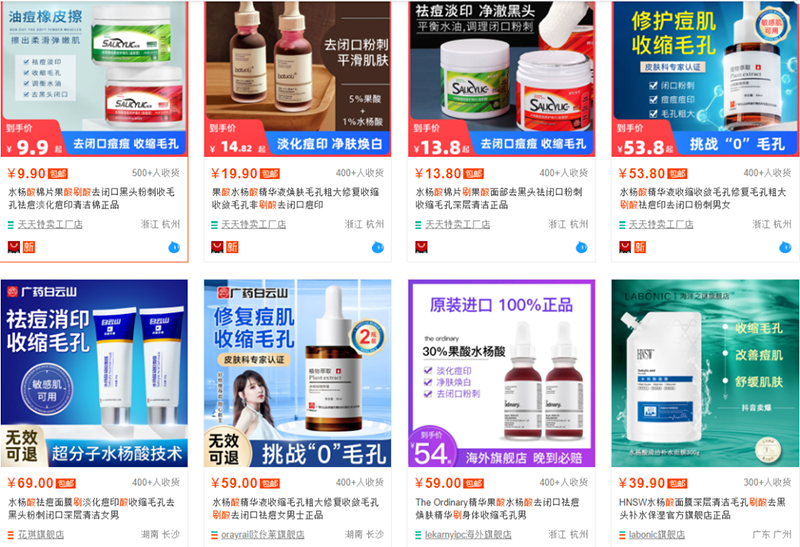Viewport: 800px width, 547px height.
Task: Open seller chat for the ¥19.90 serum
Action: tap(377, 246)
